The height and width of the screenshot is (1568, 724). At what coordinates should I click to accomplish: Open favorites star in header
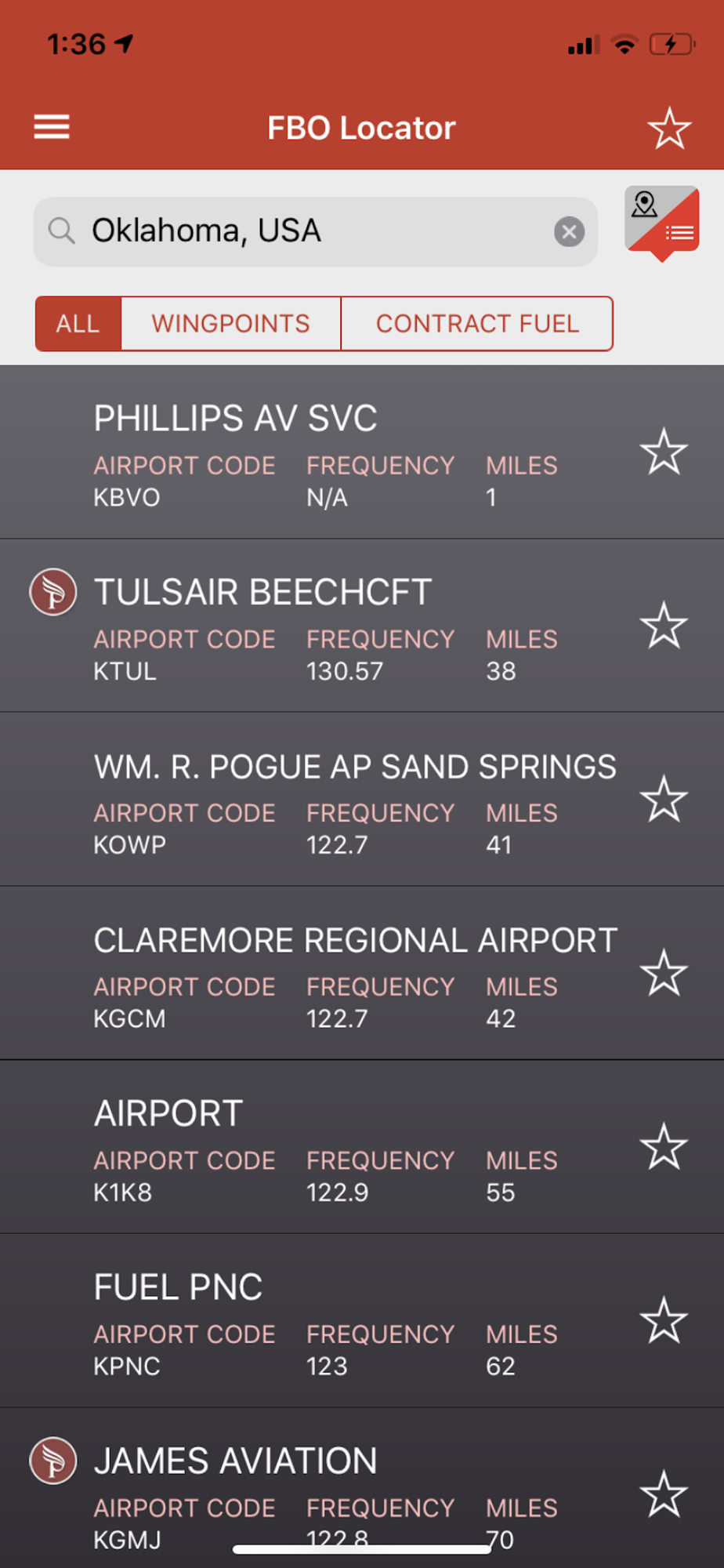(669, 129)
